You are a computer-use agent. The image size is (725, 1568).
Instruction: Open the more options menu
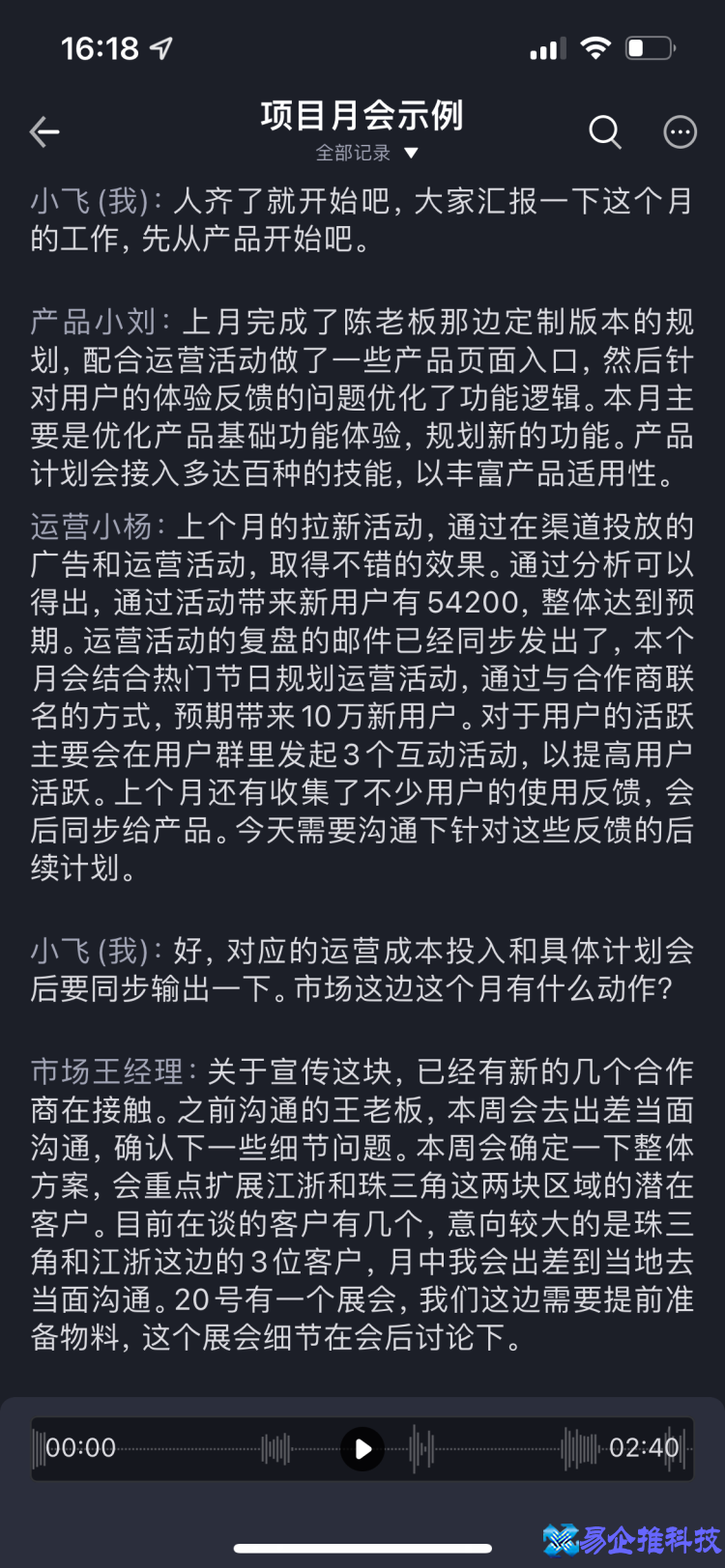coord(680,131)
